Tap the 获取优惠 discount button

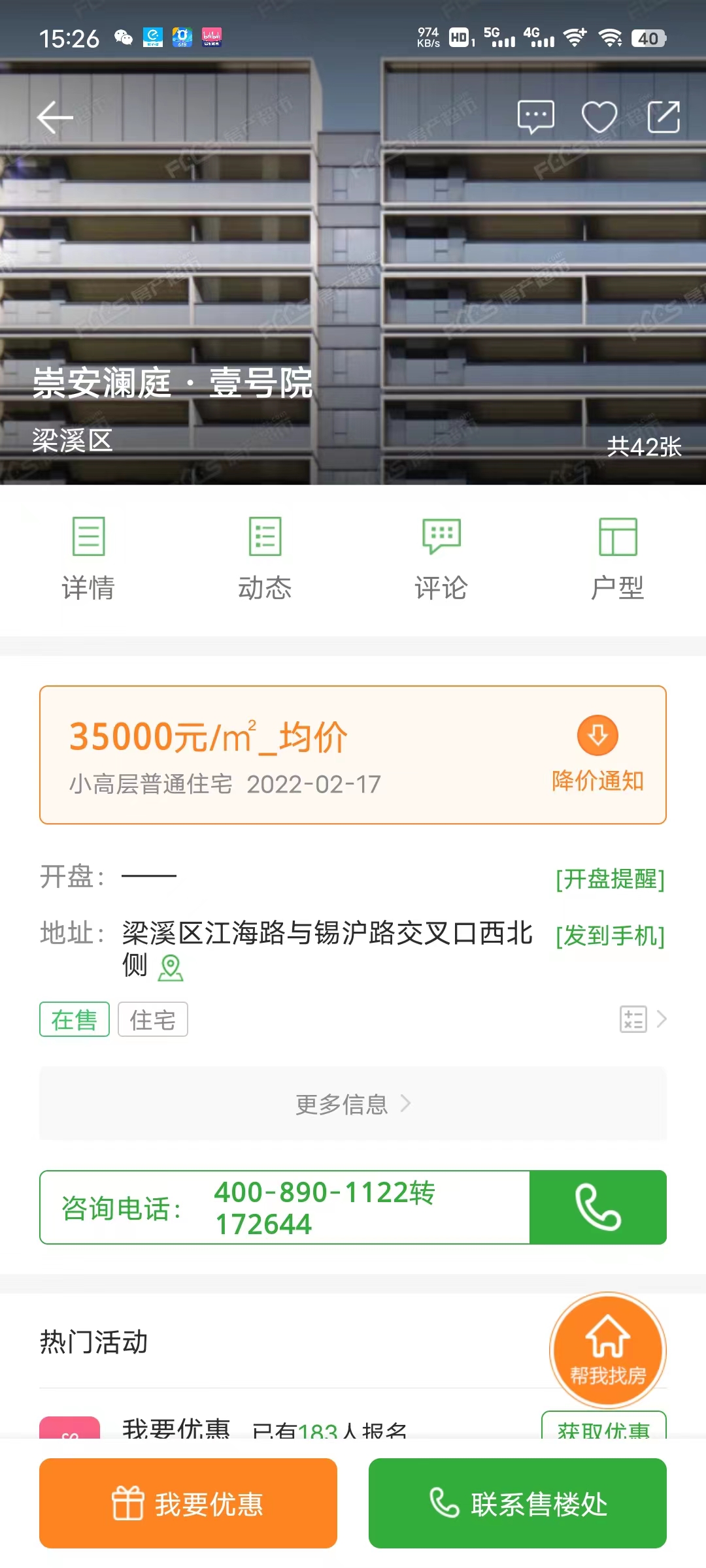pyautogui.click(x=605, y=1431)
